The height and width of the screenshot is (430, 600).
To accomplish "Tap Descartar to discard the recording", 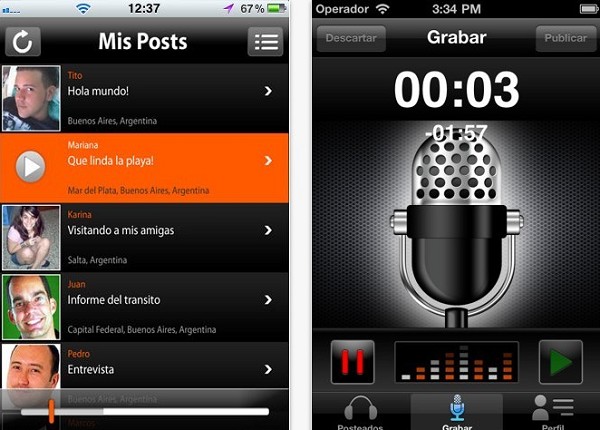I will click(x=351, y=39).
